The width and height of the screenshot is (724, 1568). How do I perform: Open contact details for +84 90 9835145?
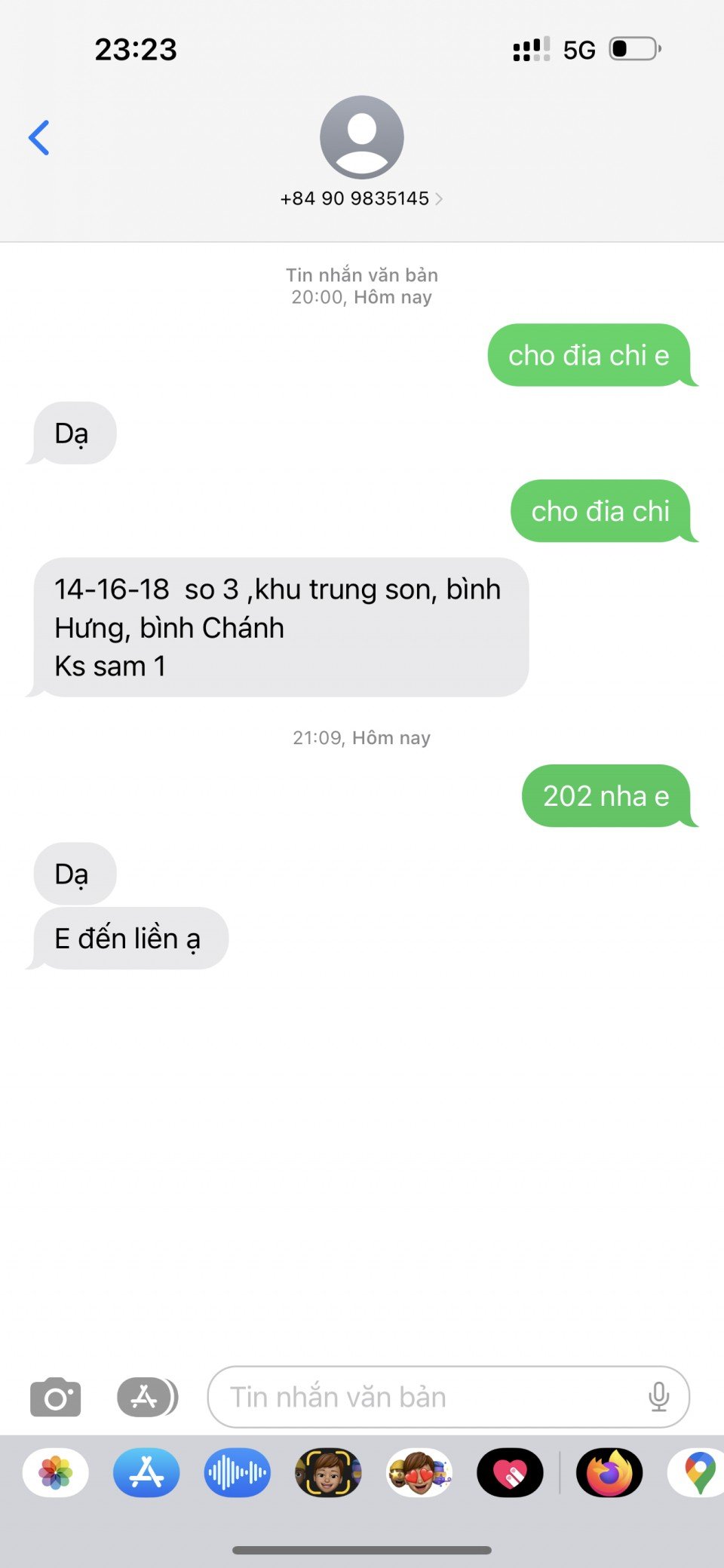click(361, 198)
